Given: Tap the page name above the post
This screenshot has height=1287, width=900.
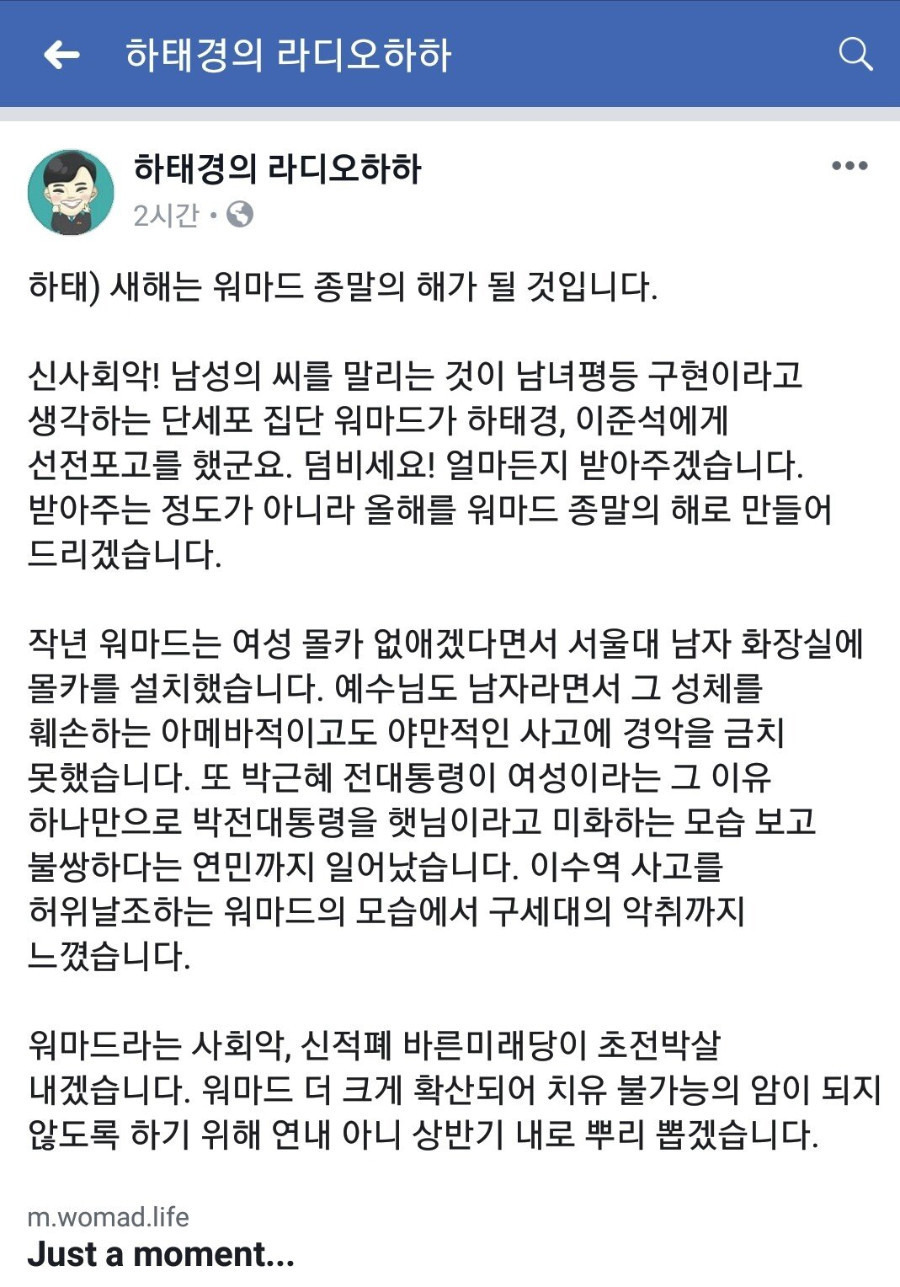Looking at the screenshot, I should tap(277, 170).
